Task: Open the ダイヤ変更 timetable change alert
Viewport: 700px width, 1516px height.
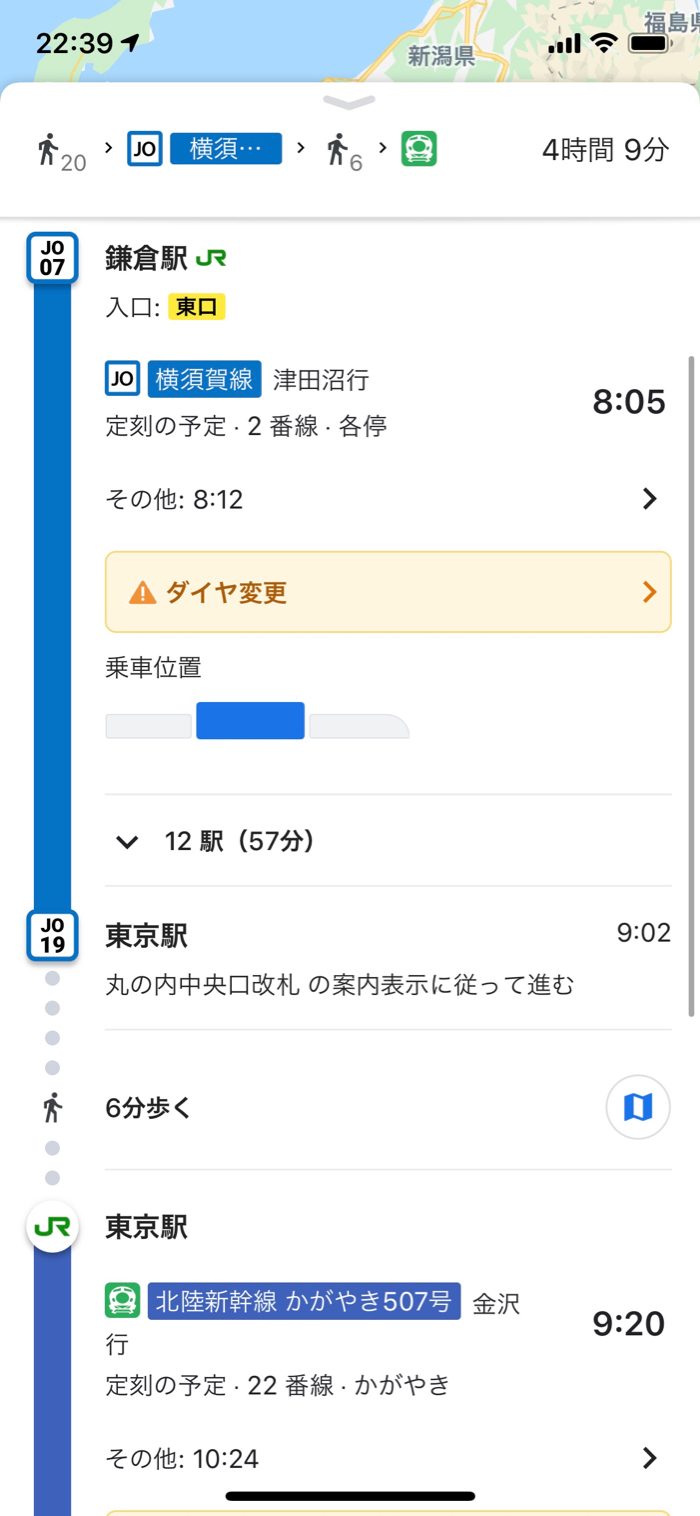Action: coord(388,592)
